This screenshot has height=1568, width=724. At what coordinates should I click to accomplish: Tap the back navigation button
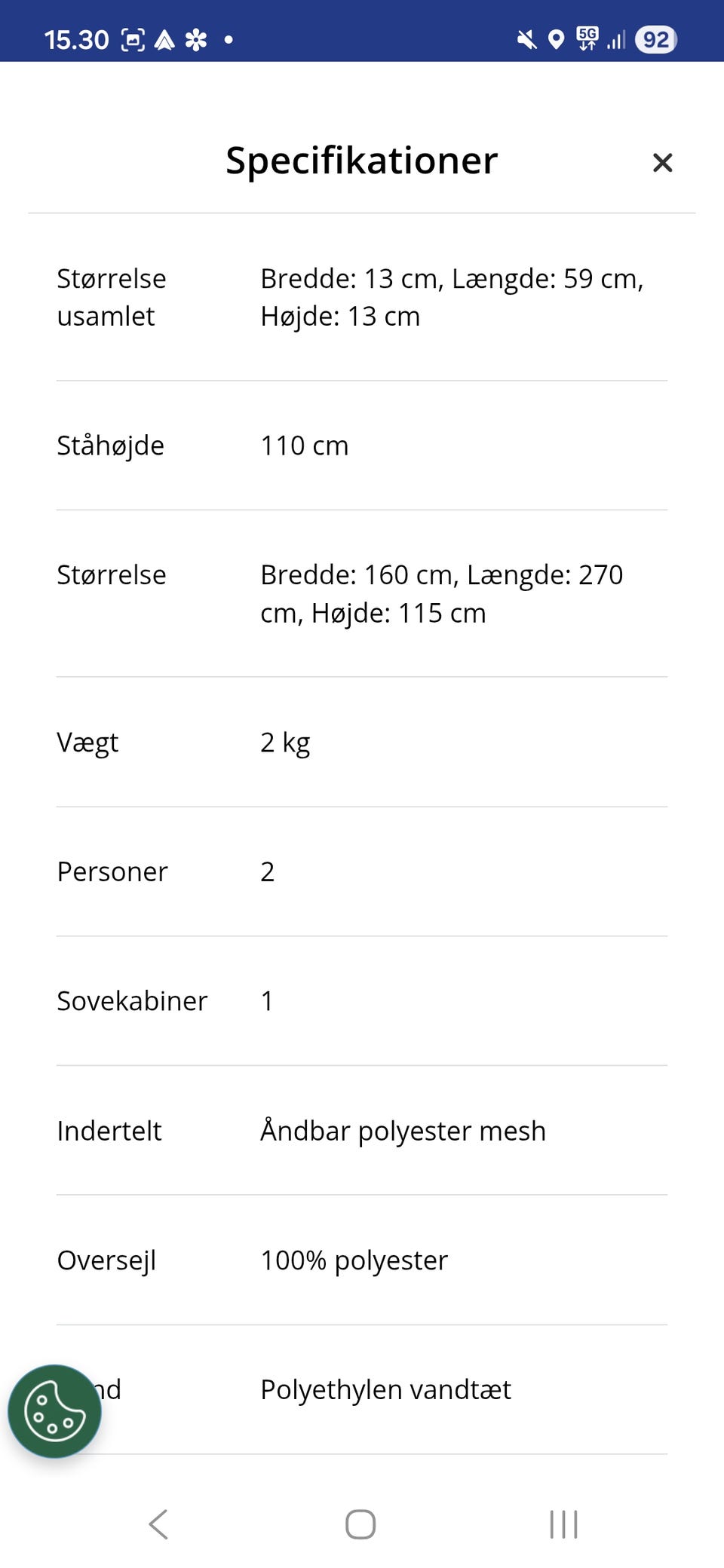tap(158, 1524)
